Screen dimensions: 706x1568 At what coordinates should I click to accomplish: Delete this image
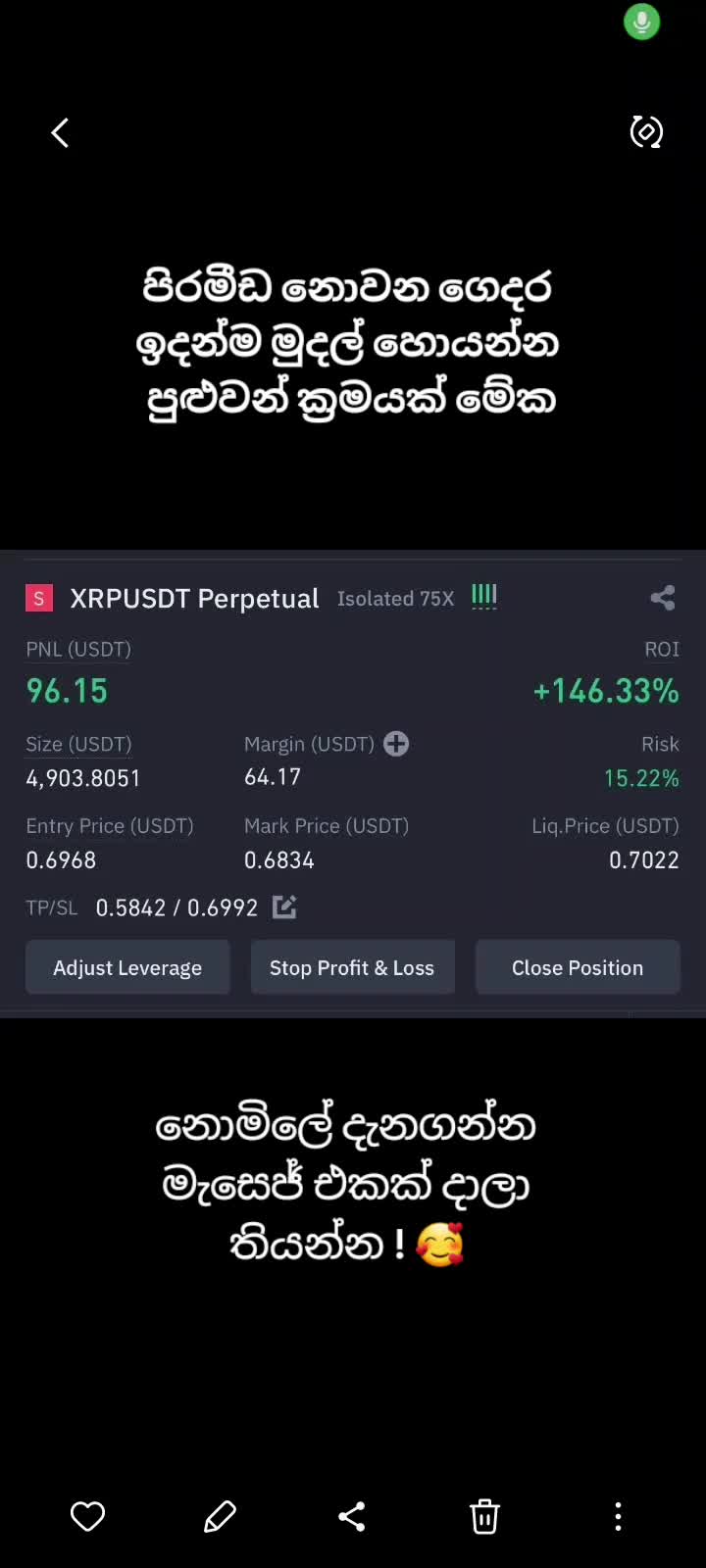(484, 1516)
